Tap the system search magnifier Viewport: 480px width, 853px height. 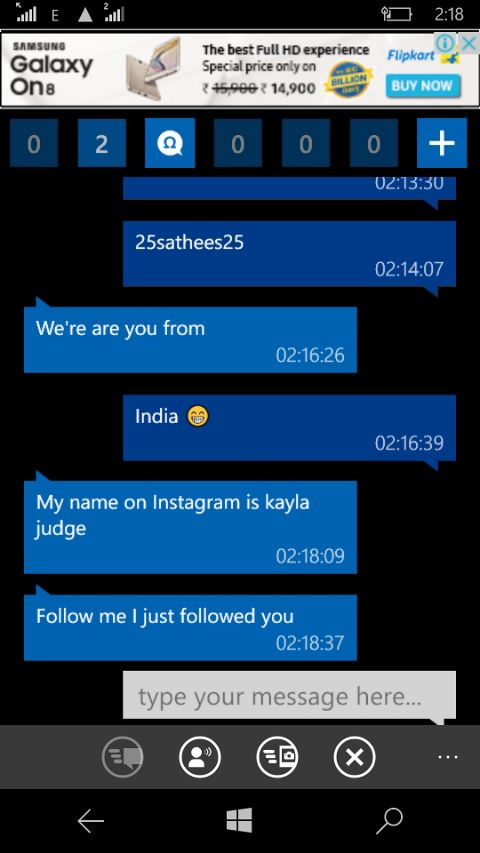(x=389, y=820)
